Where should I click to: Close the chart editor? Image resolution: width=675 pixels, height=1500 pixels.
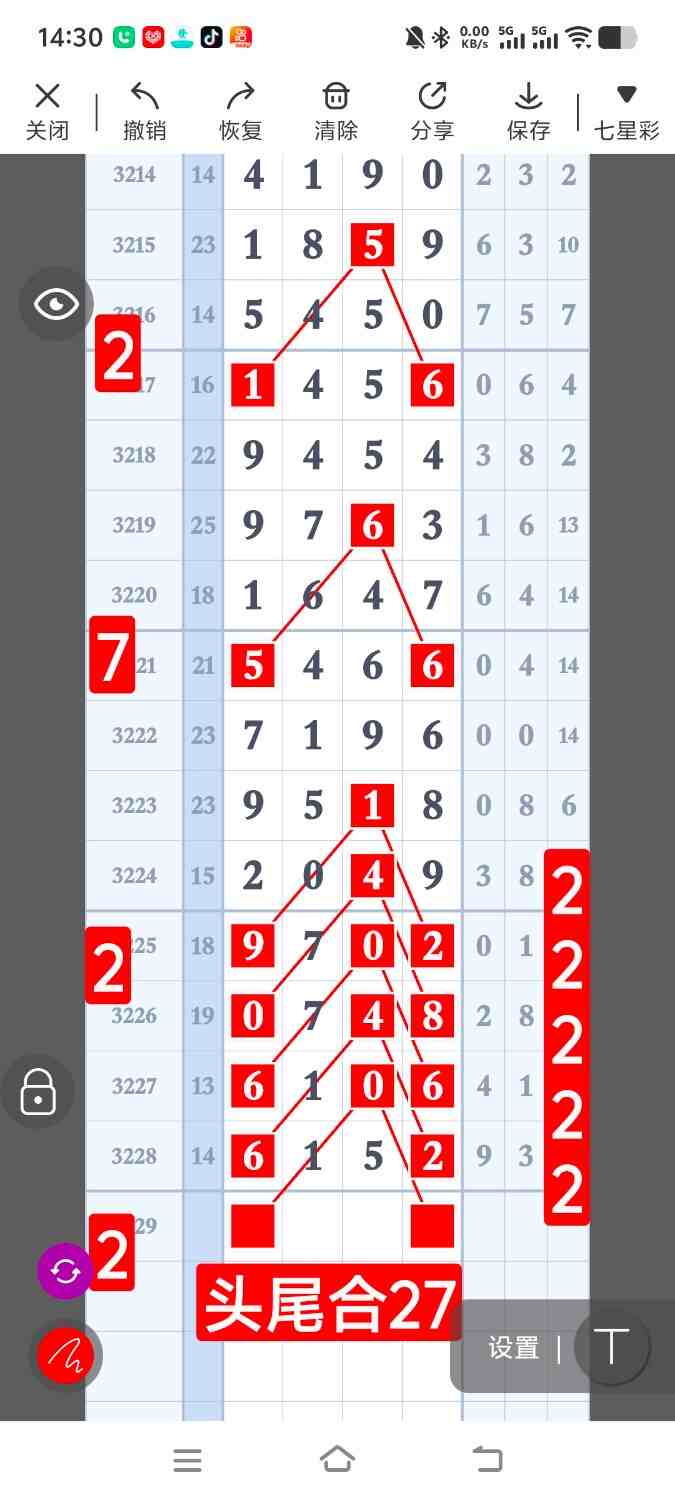pos(47,111)
